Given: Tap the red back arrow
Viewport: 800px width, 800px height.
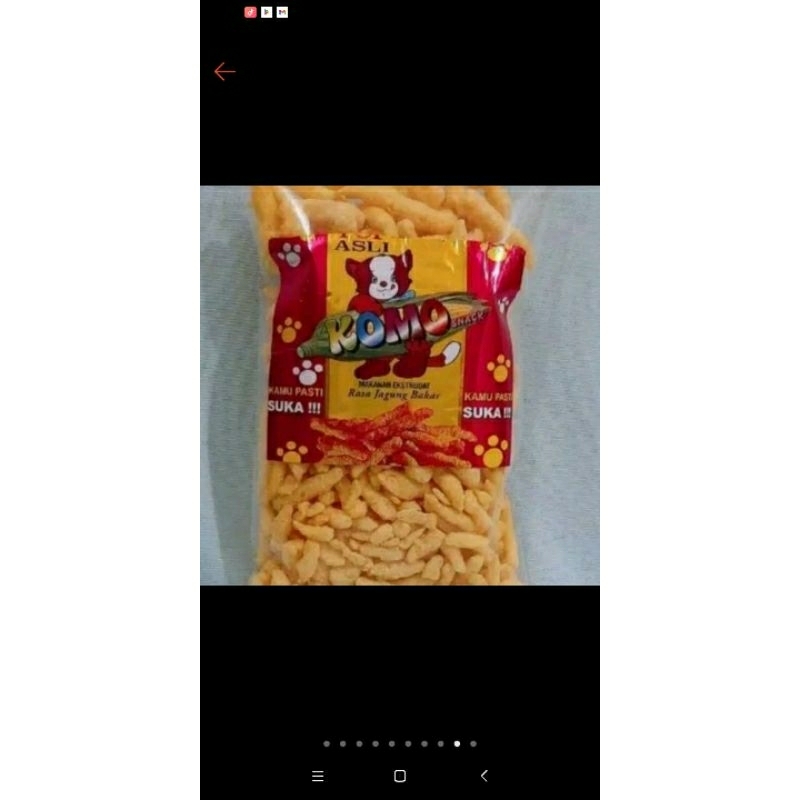Looking at the screenshot, I should point(224,71).
